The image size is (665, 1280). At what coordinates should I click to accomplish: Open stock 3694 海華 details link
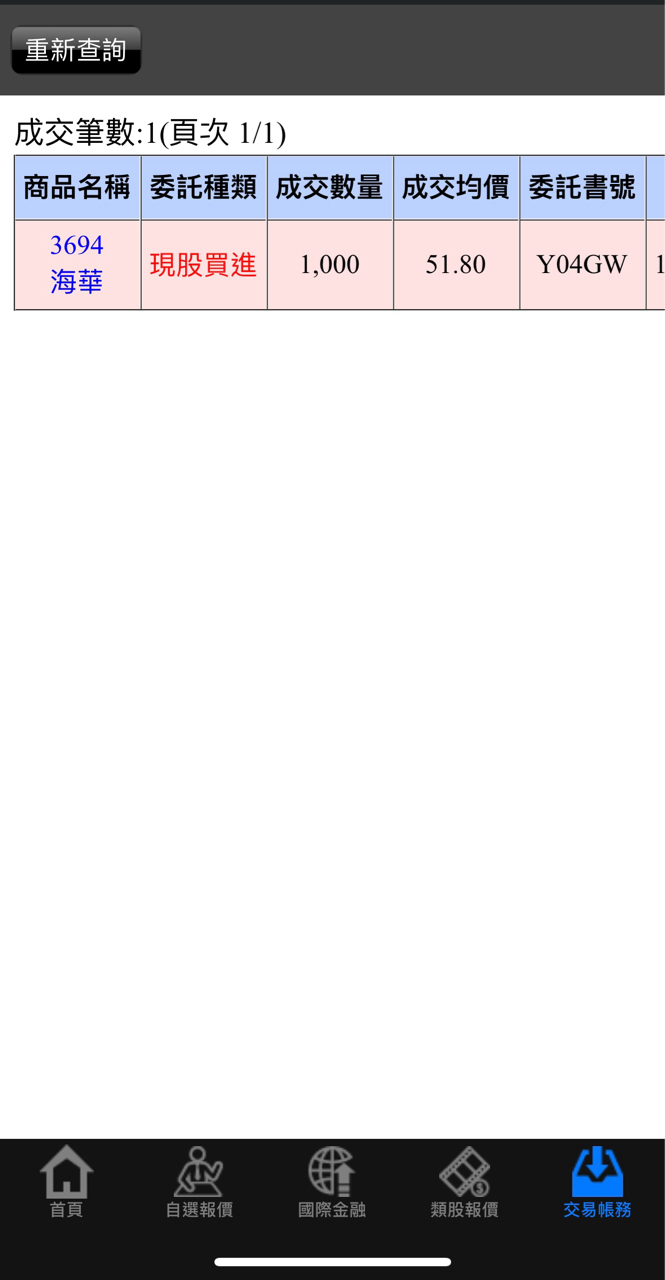coord(77,264)
